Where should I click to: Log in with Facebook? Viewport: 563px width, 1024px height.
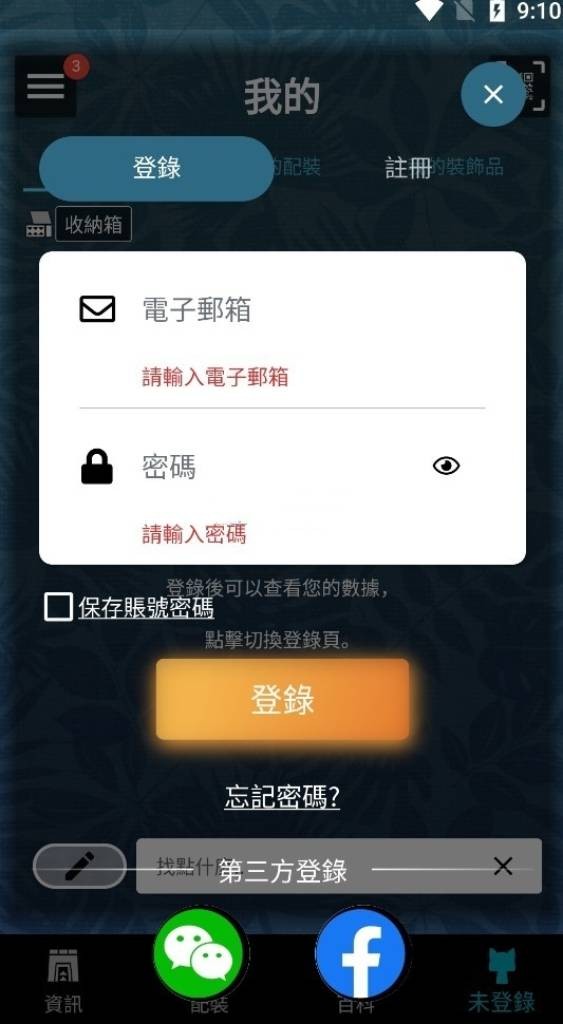coord(362,955)
